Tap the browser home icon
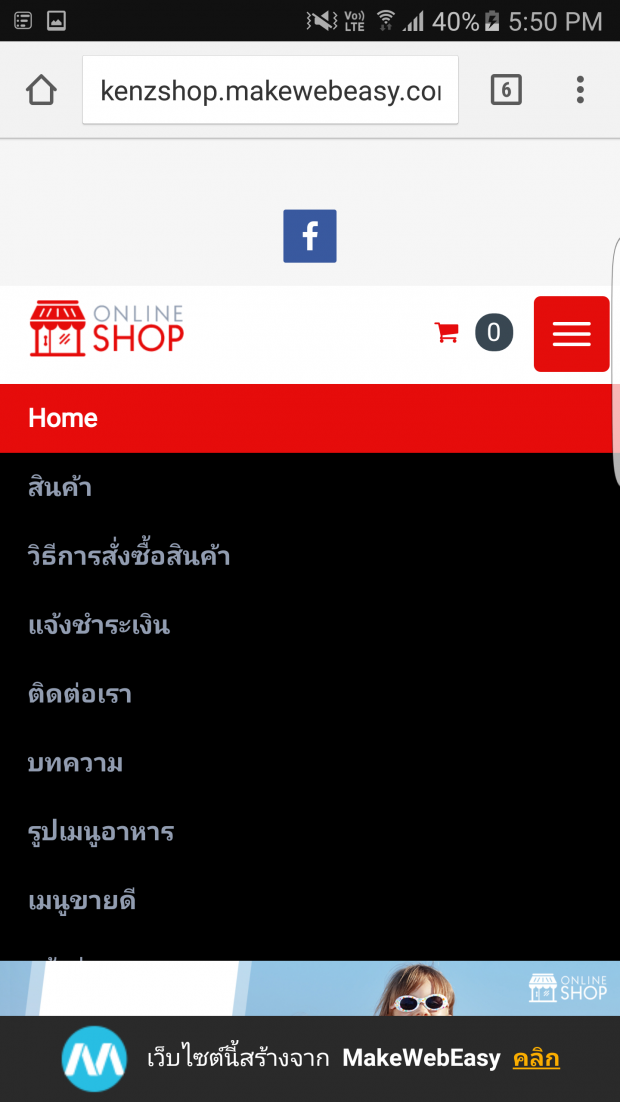Screen dimensions: 620x1102 [41, 91]
